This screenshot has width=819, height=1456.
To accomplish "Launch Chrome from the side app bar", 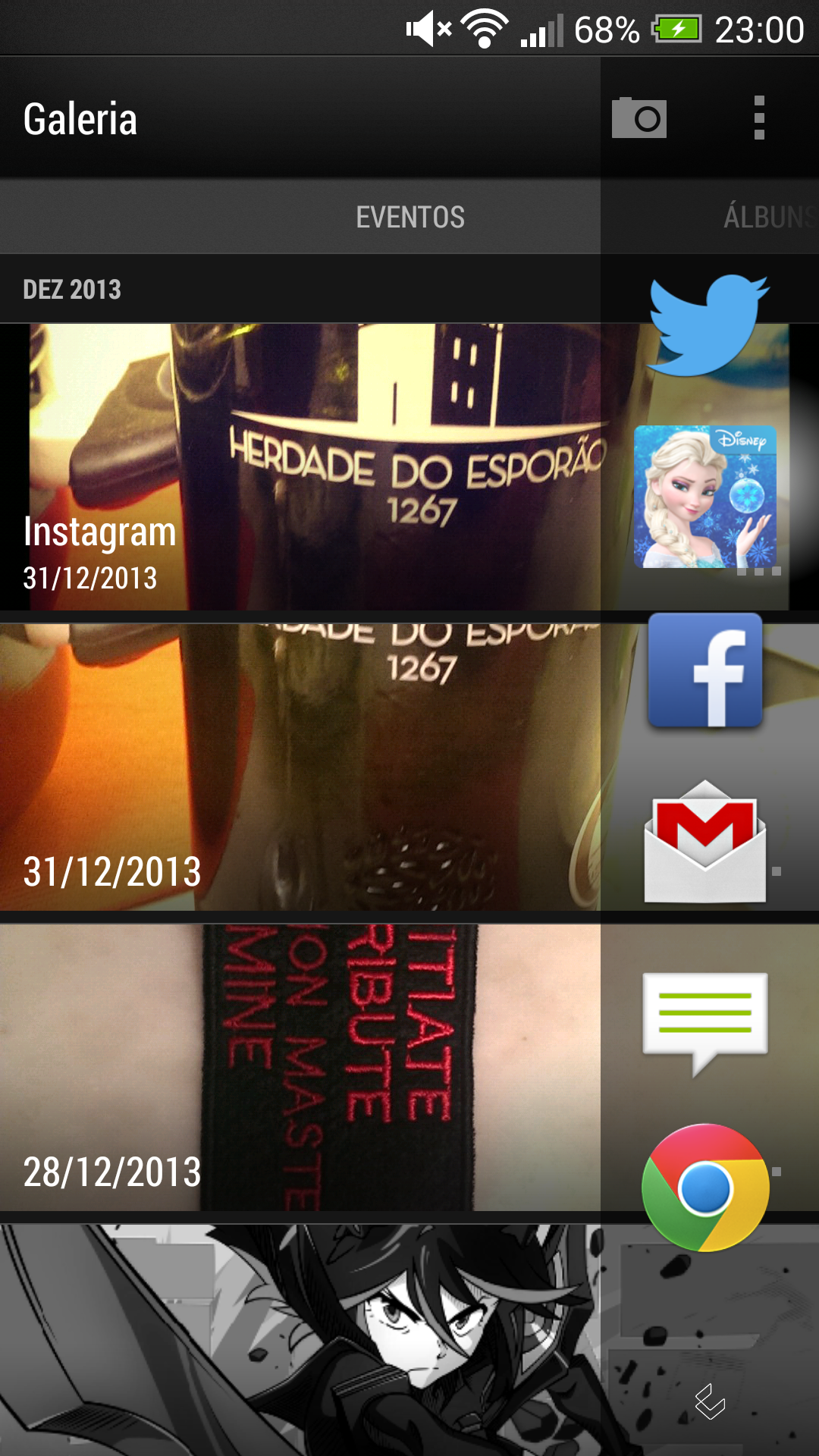I will click(x=705, y=1188).
